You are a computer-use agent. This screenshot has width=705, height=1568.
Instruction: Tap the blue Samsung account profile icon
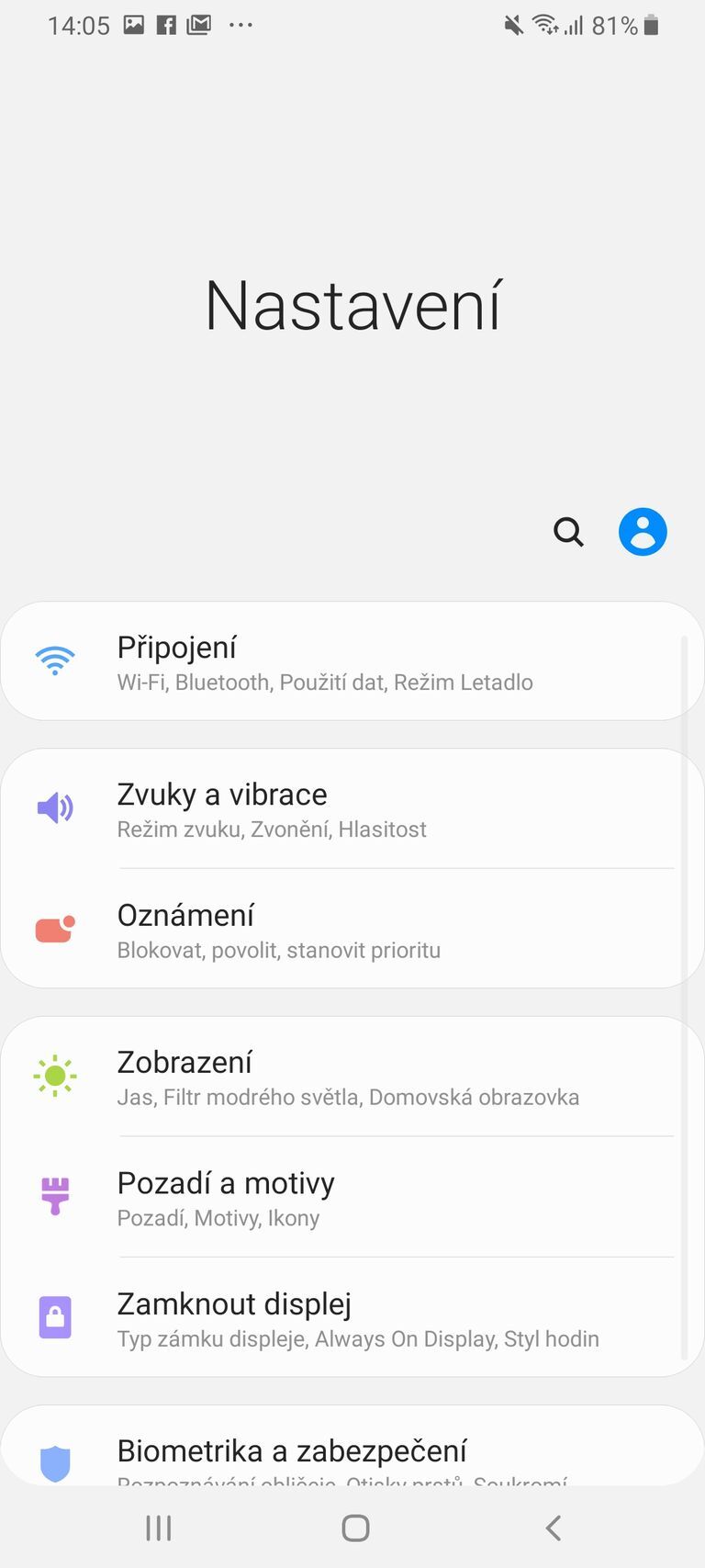pyautogui.click(x=643, y=532)
